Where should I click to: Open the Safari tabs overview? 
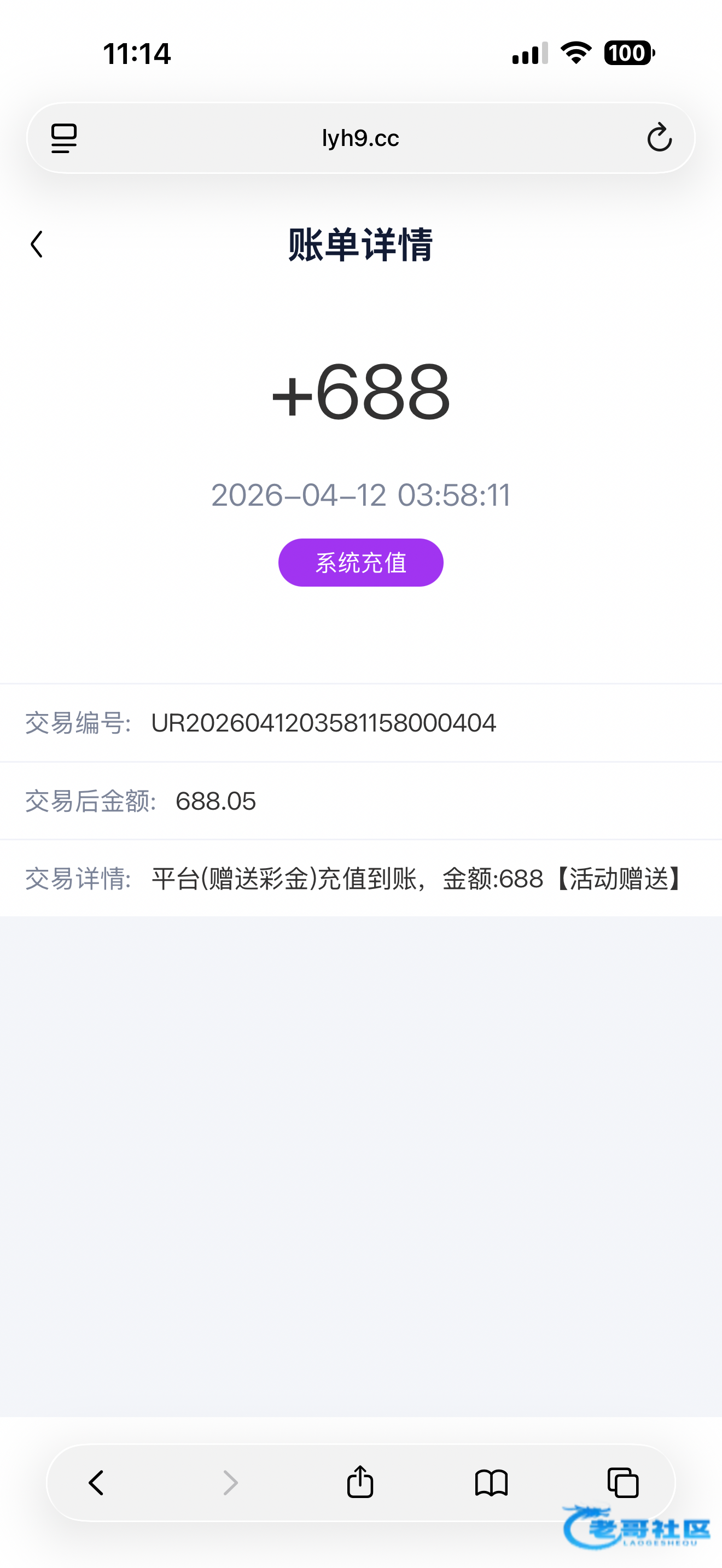623,1482
